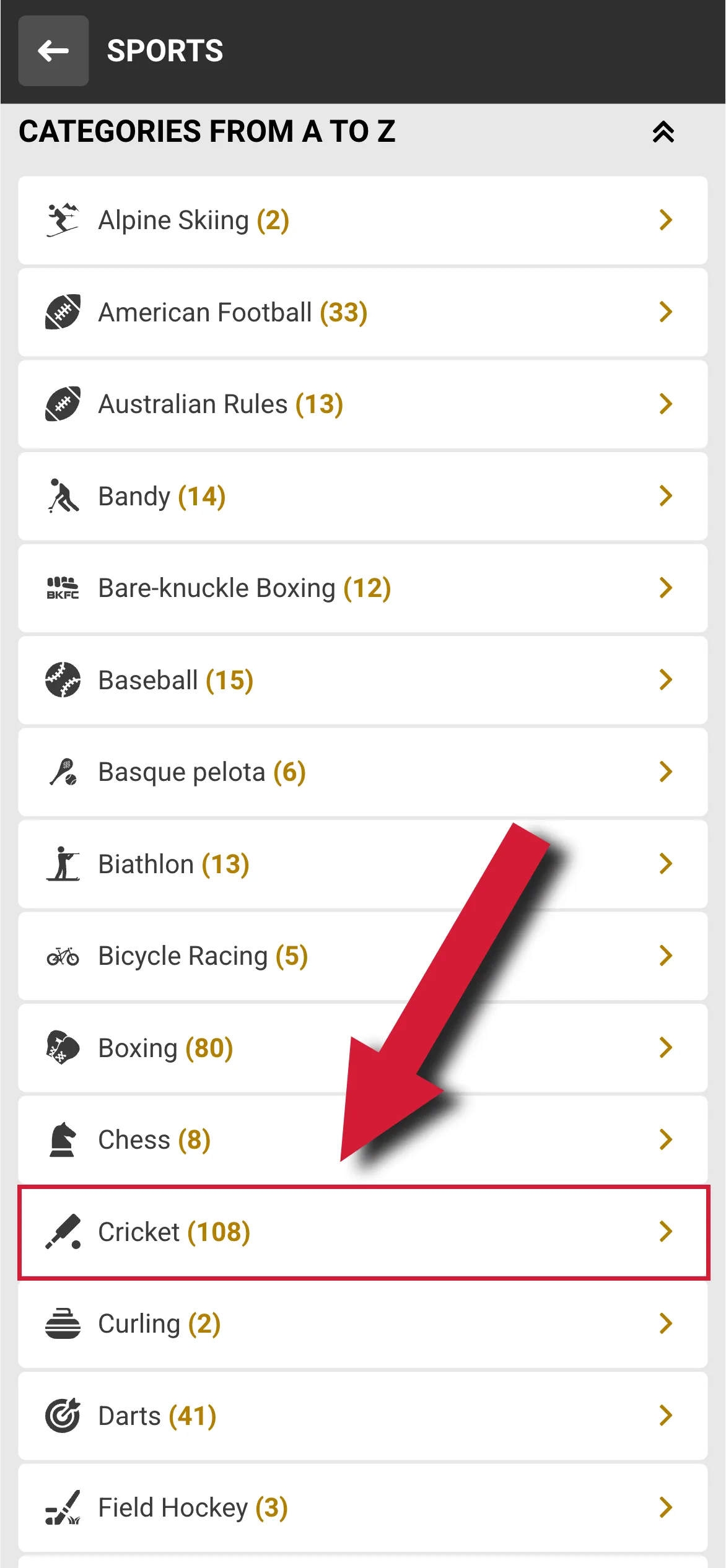This screenshot has height=1568, width=726.
Task: Collapse the Categories from A to Z section
Action: click(664, 132)
